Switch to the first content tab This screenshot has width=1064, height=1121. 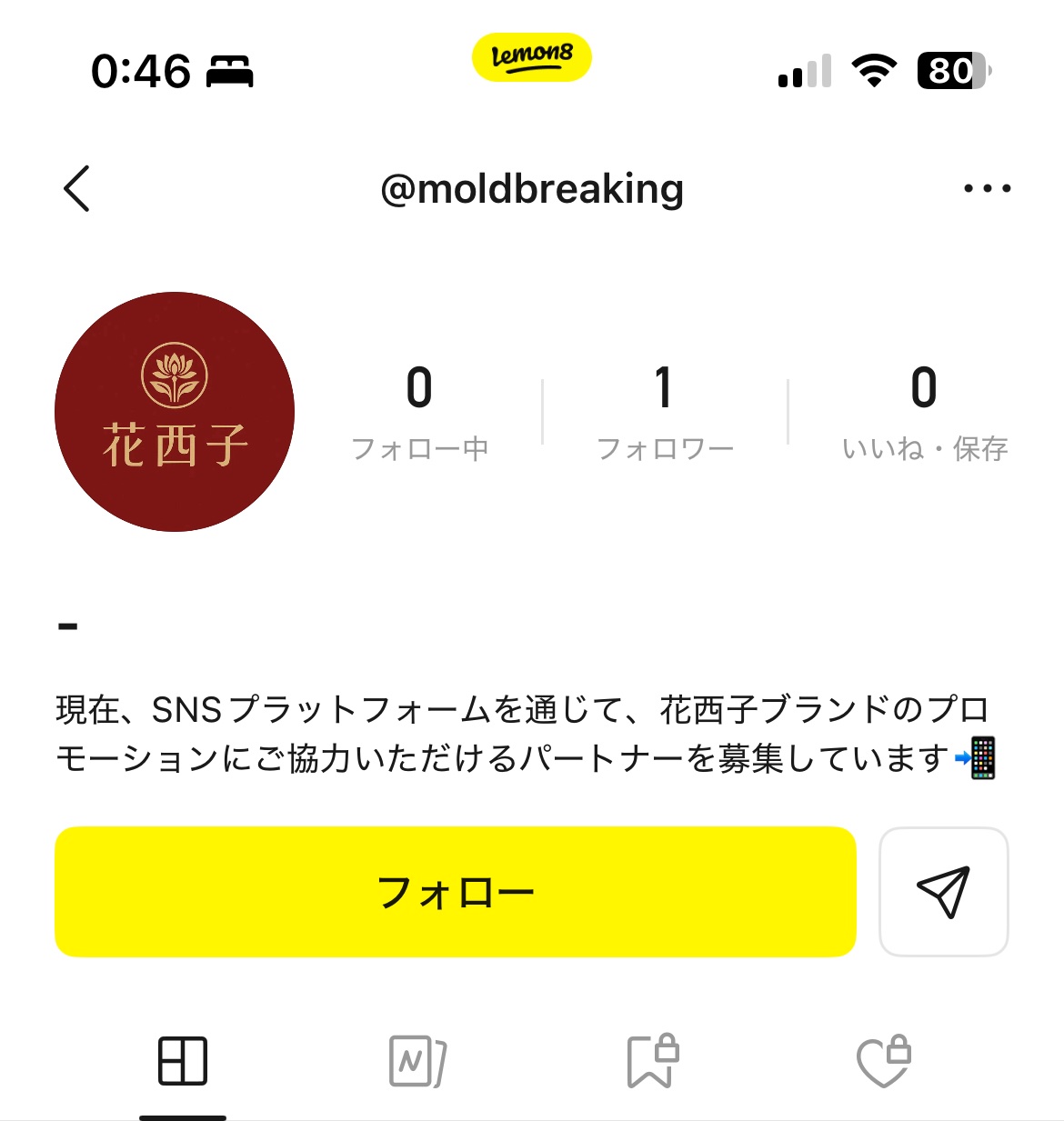[x=185, y=1061]
